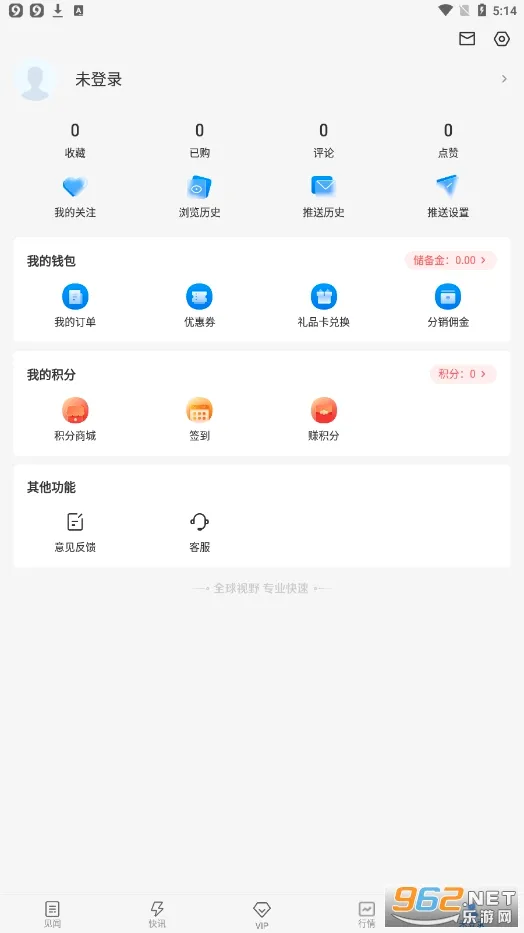The height and width of the screenshot is (933, 524).
Task: View 浏览历史
Action: [199, 197]
